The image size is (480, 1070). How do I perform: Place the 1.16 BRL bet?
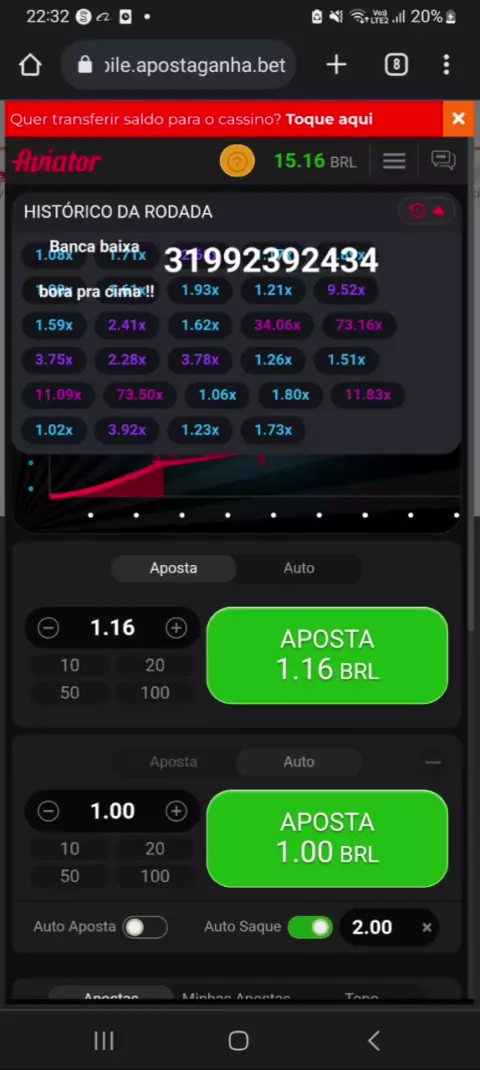coord(327,655)
